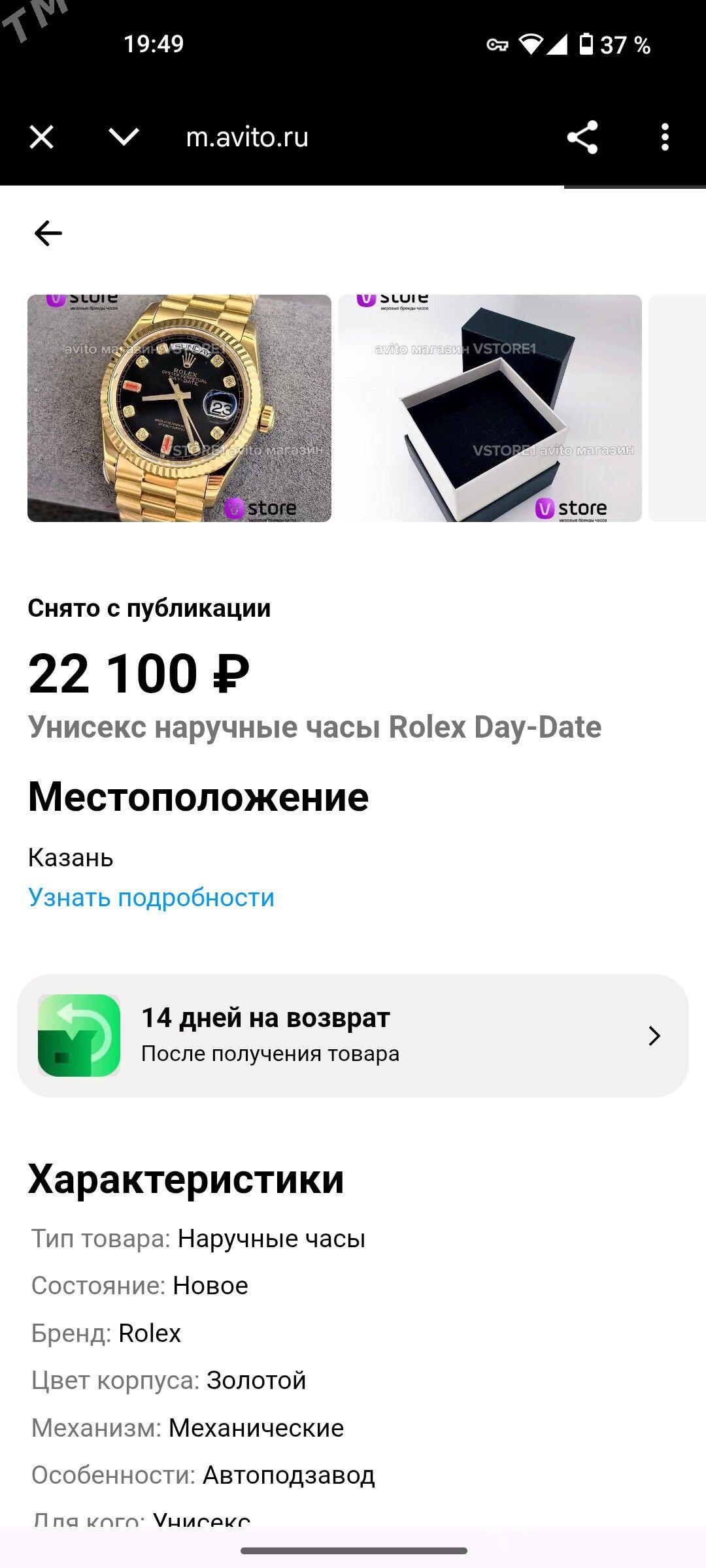This screenshot has width=706, height=1568.
Task: Open the browser overflow menu
Action: click(x=665, y=137)
